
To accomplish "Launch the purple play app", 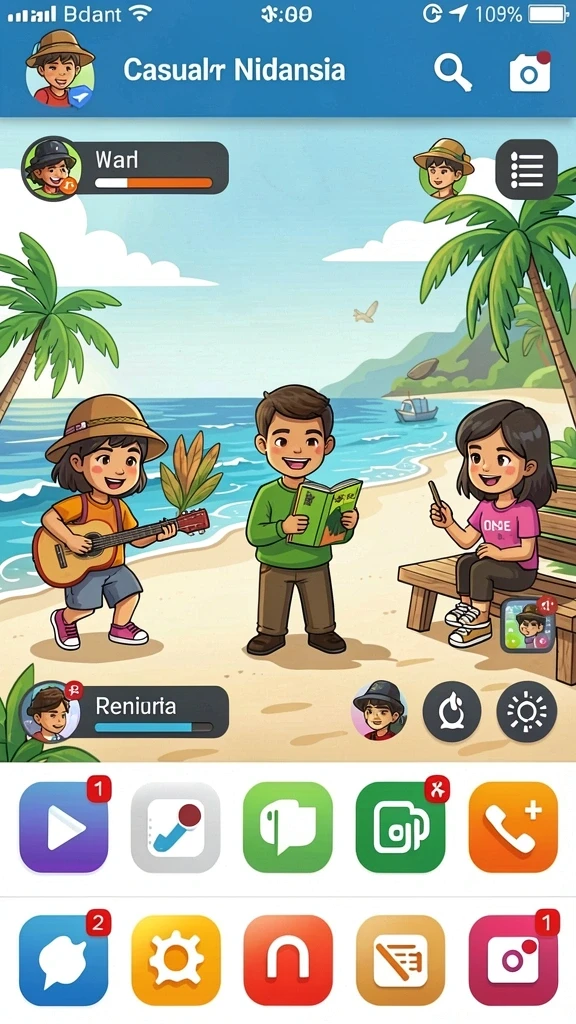I will click(x=63, y=827).
